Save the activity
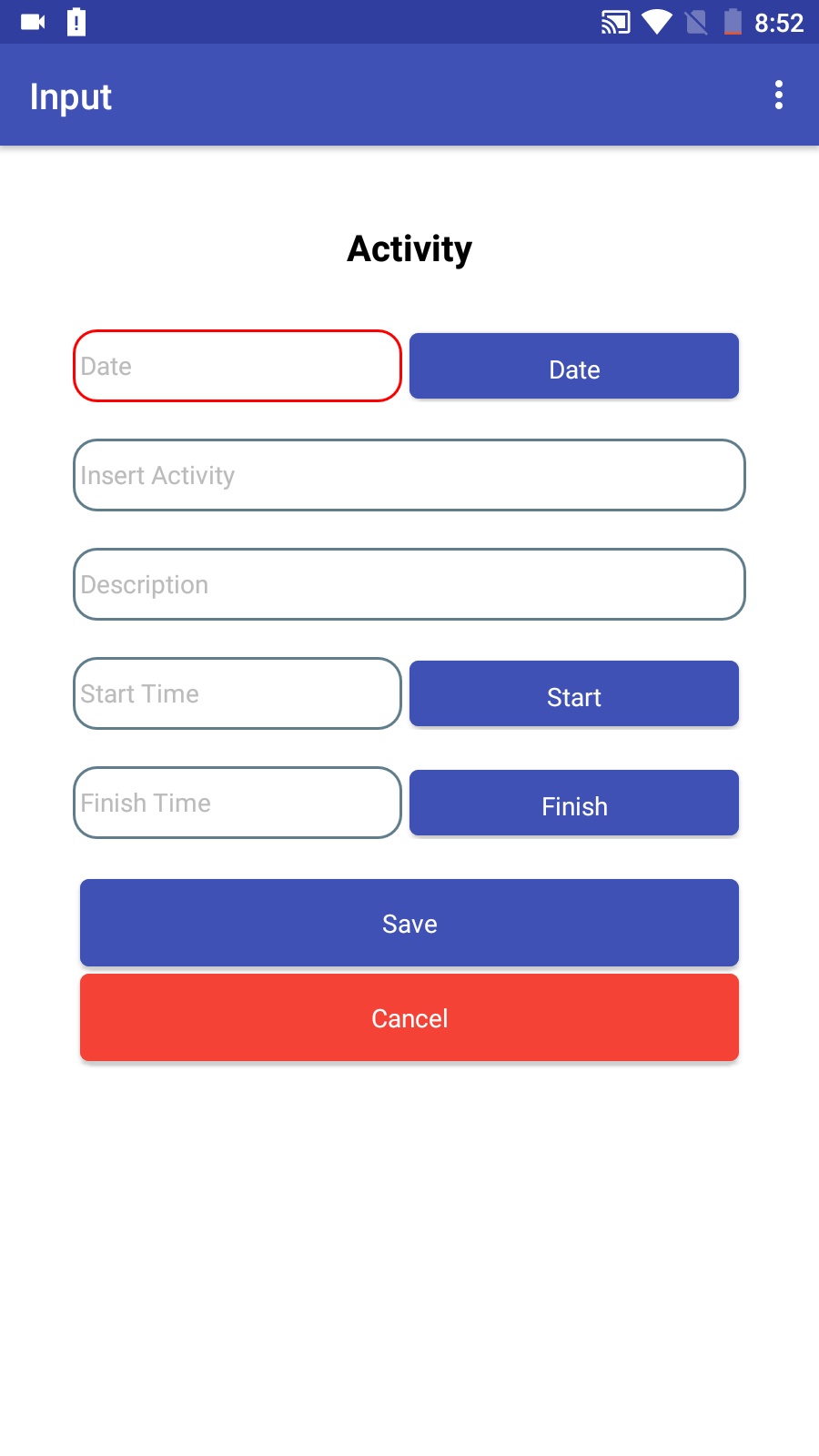Screen dimensions: 819x1456 coord(409,923)
